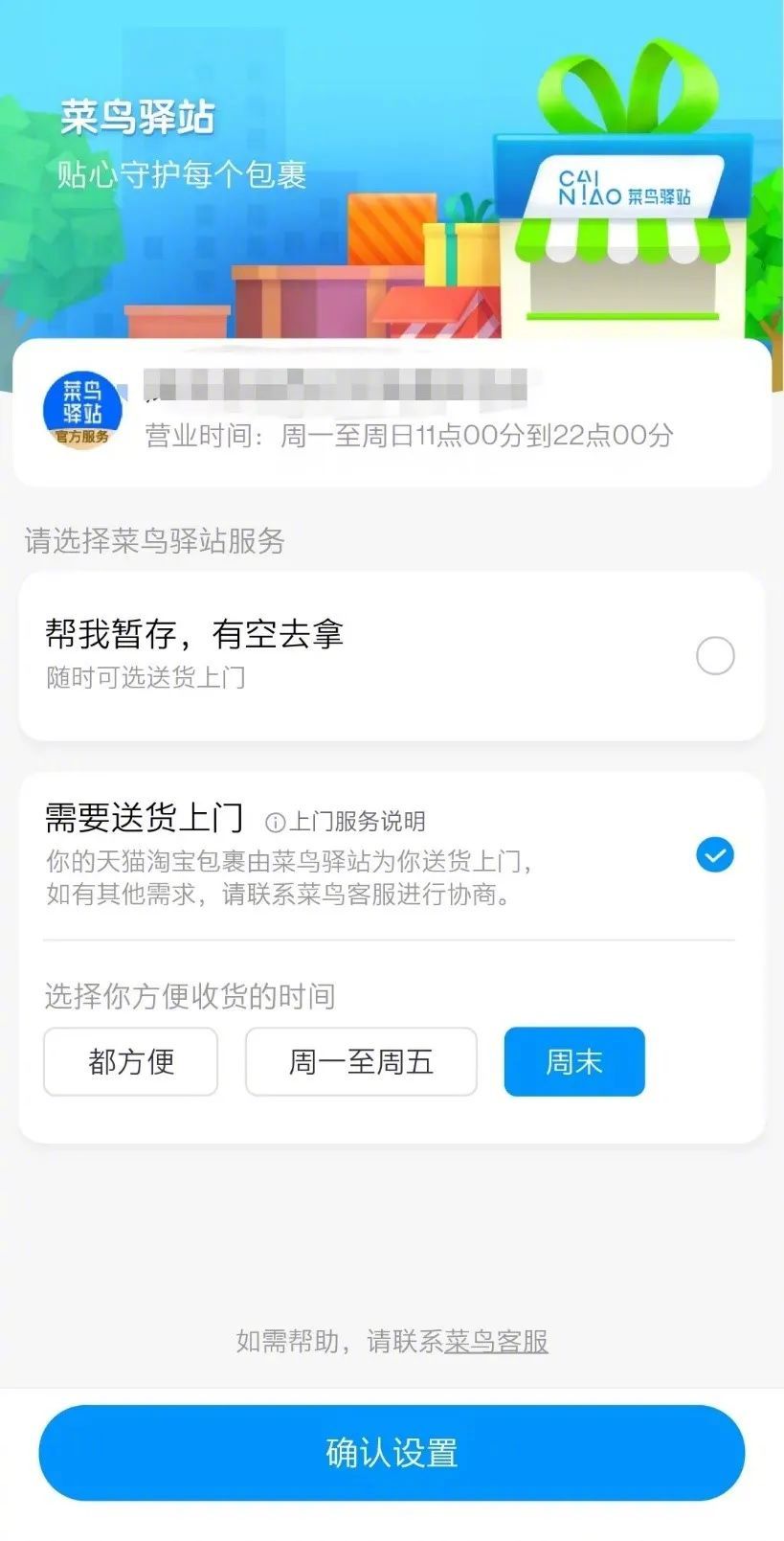Select the 需要送货上门 radio option
Viewport: 784px width, 1541px height.
714,853
